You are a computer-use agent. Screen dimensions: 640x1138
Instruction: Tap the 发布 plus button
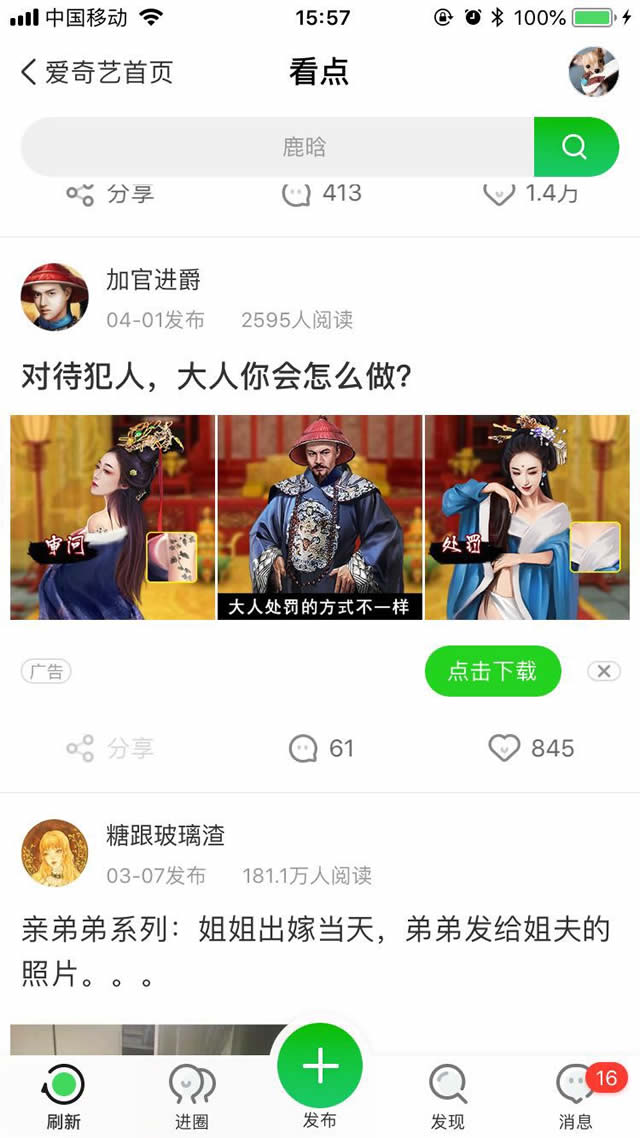click(x=320, y=1070)
